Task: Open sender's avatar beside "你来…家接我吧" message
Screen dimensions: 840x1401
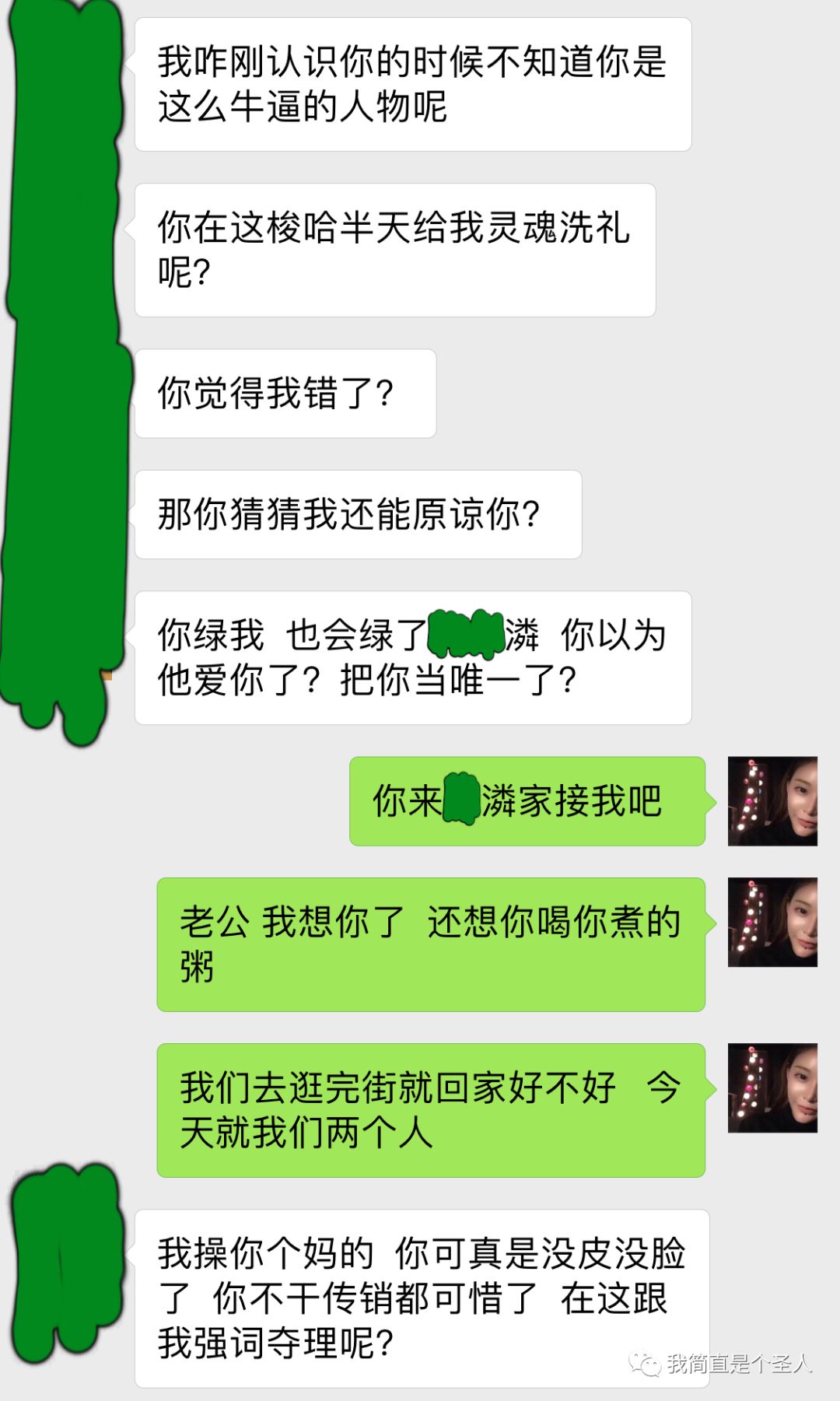Action: (772, 801)
